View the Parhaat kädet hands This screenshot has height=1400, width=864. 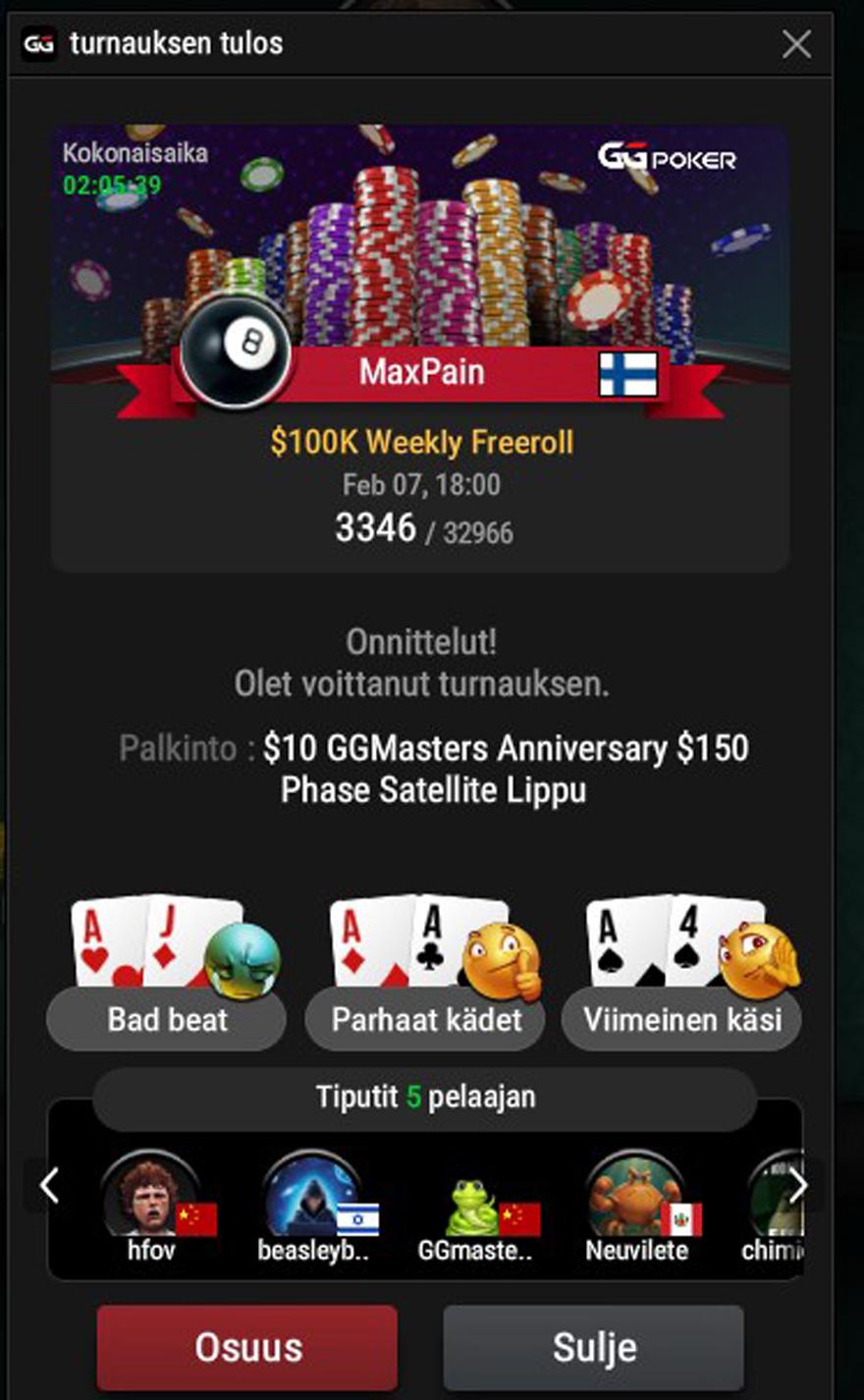coord(426,1019)
